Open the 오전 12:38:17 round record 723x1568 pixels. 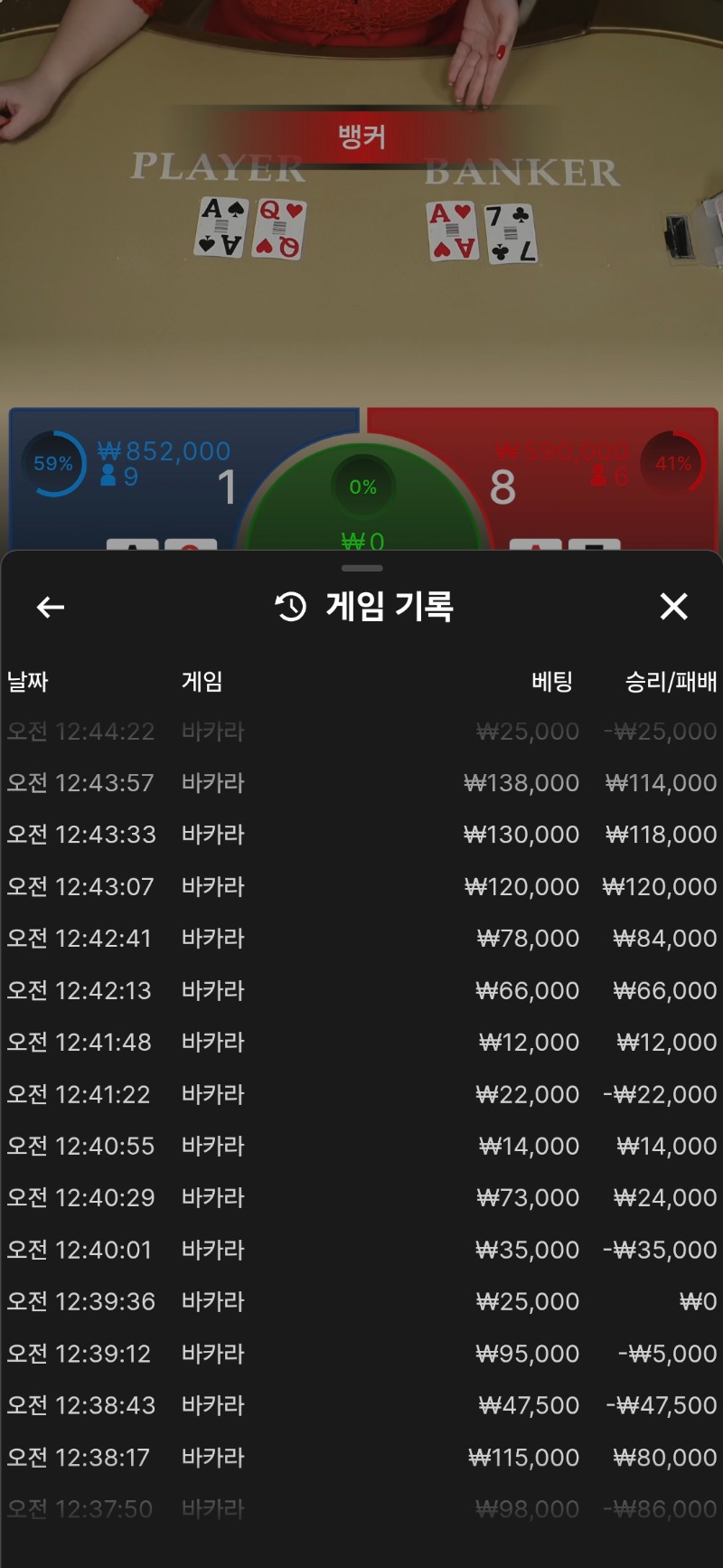tap(361, 1459)
